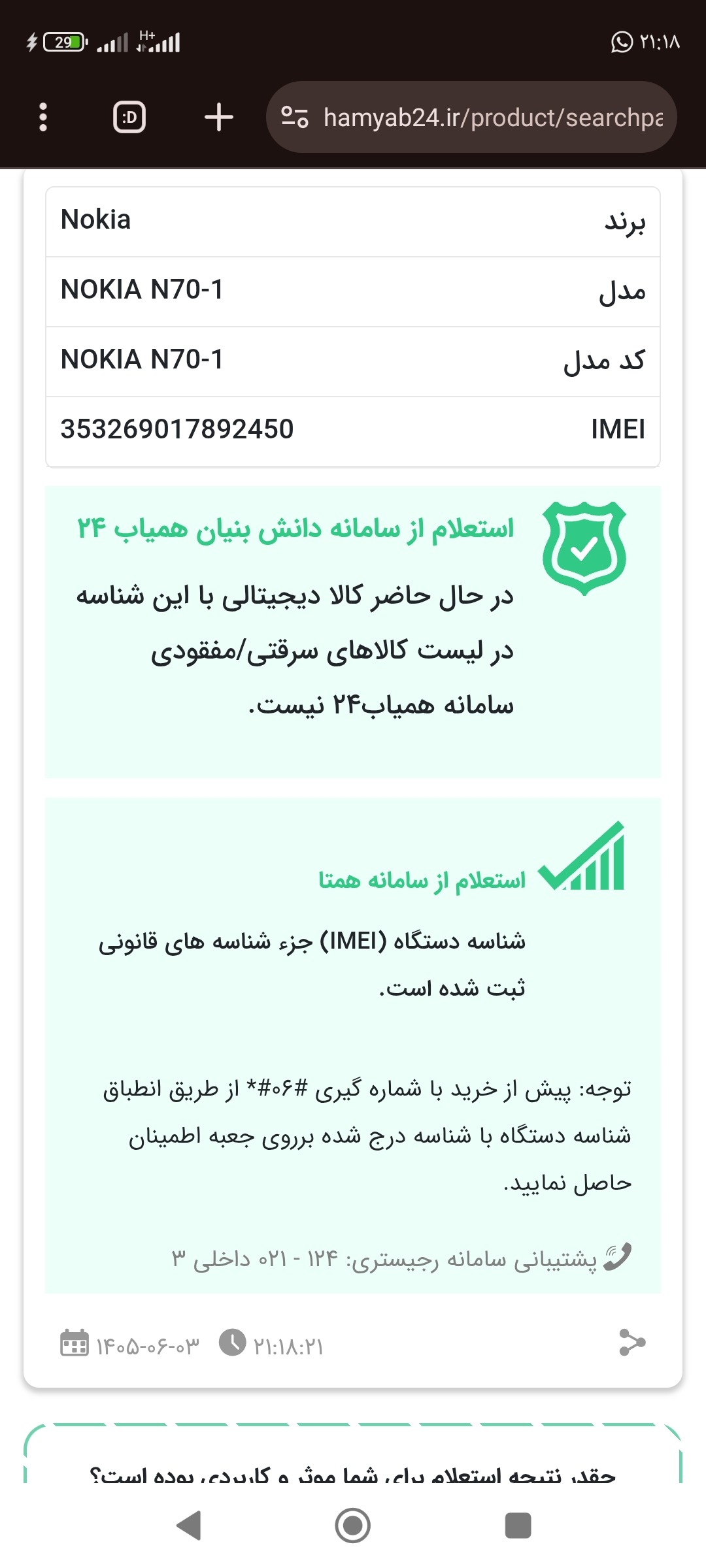Open the recent apps view
The image size is (706, 1568).
tap(518, 1526)
